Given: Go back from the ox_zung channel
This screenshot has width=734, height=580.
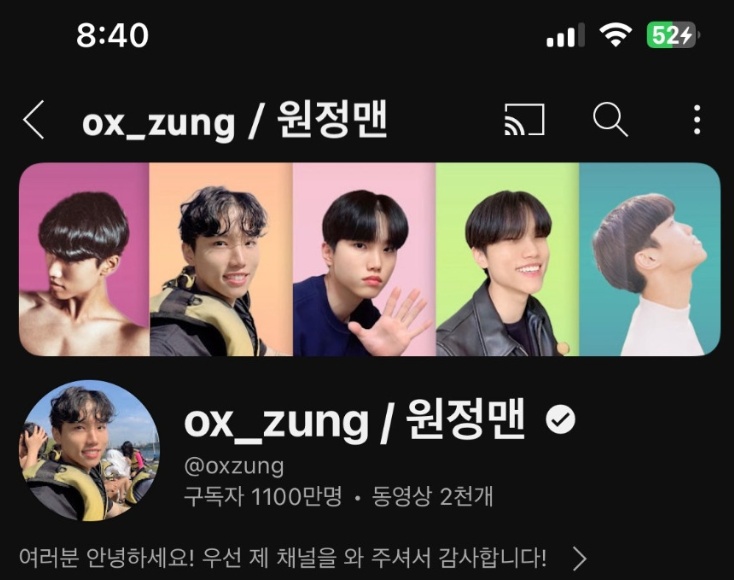Looking at the screenshot, I should [x=34, y=121].
